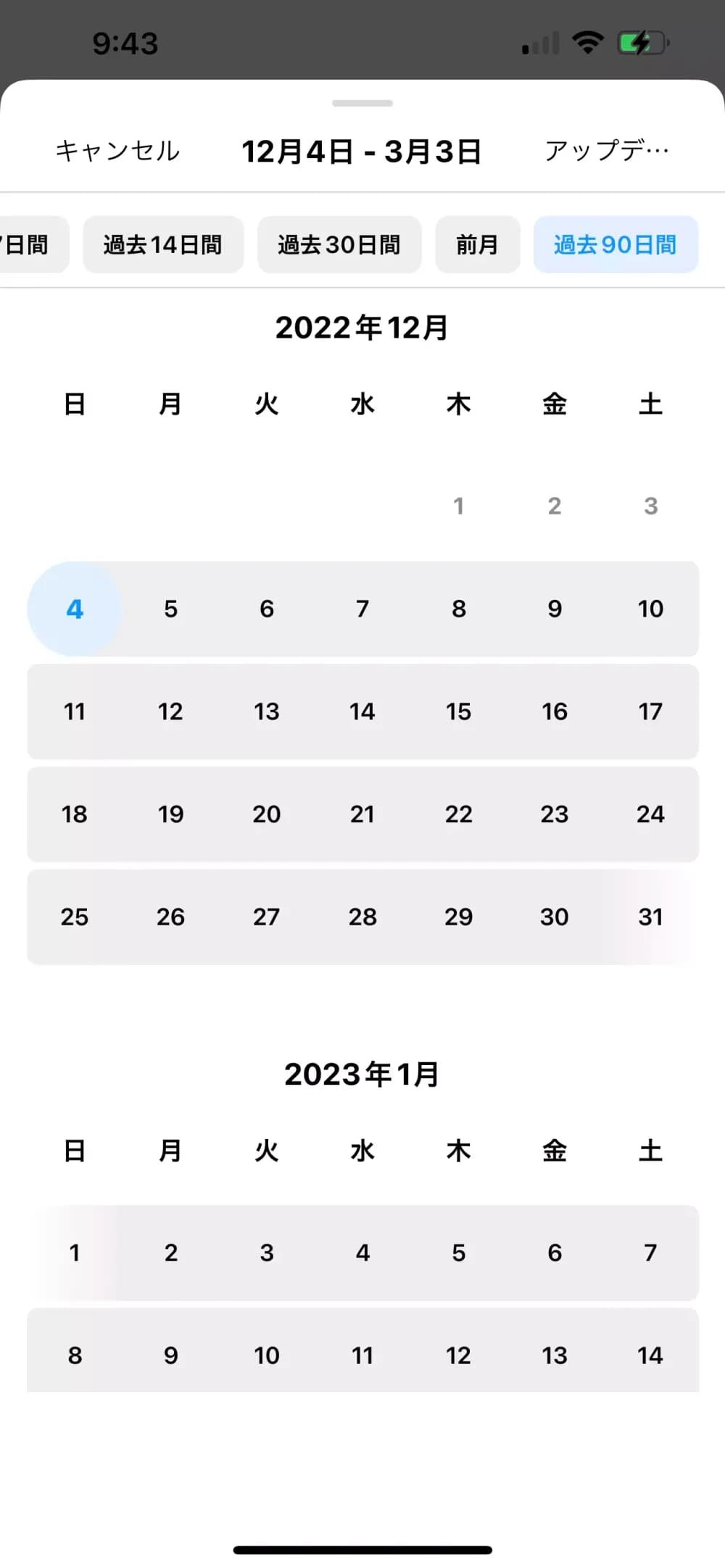The height and width of the screenshot is (1568, 725).
Task: Choose the 過去30日間 preset chip
Action: (339, 245)
